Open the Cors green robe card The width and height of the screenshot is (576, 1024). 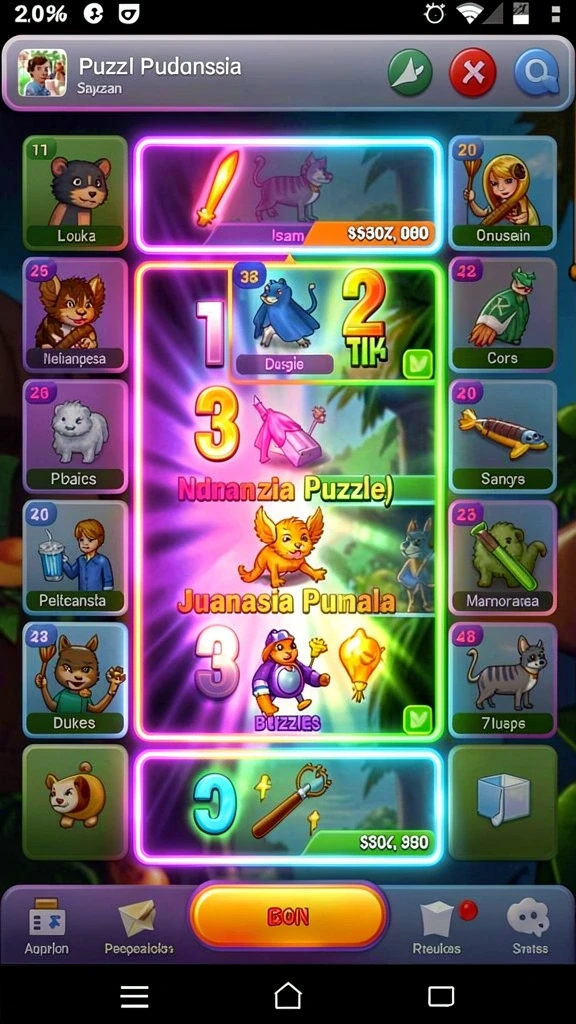pyautogui.click(x=503, y=315)
